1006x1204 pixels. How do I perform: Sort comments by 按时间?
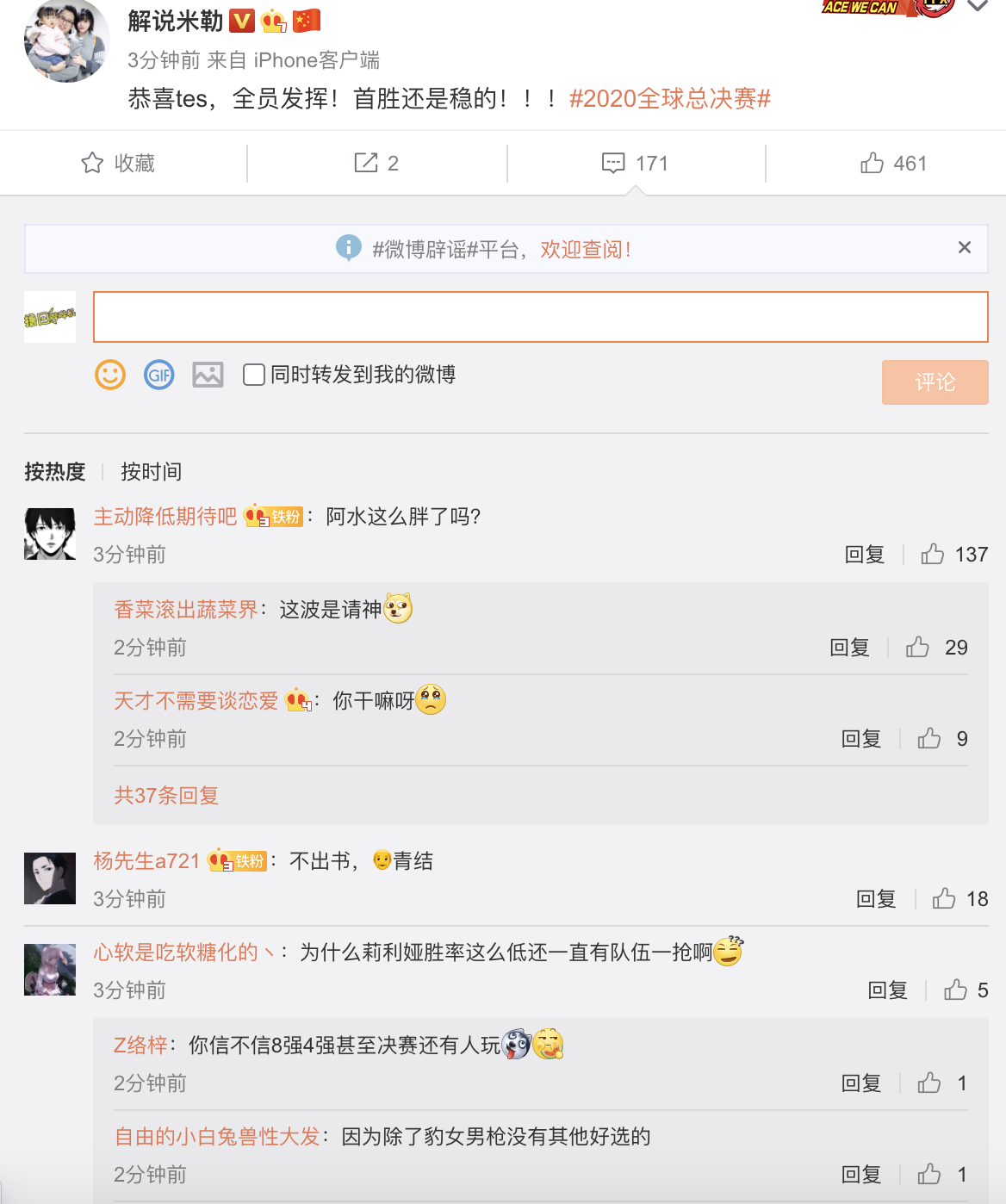151,472
